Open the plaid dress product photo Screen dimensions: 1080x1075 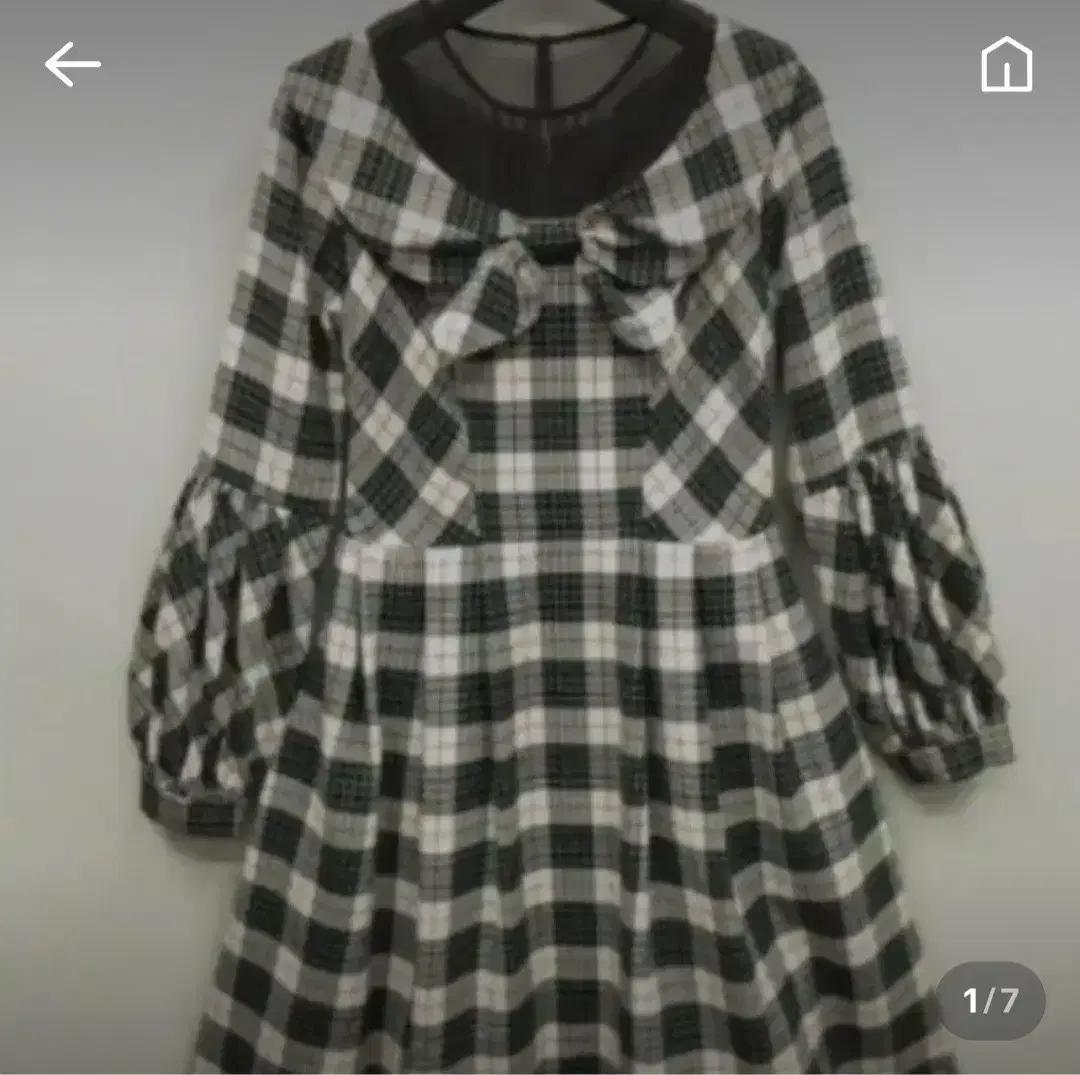pyautogui.click(x=560, y=560)
